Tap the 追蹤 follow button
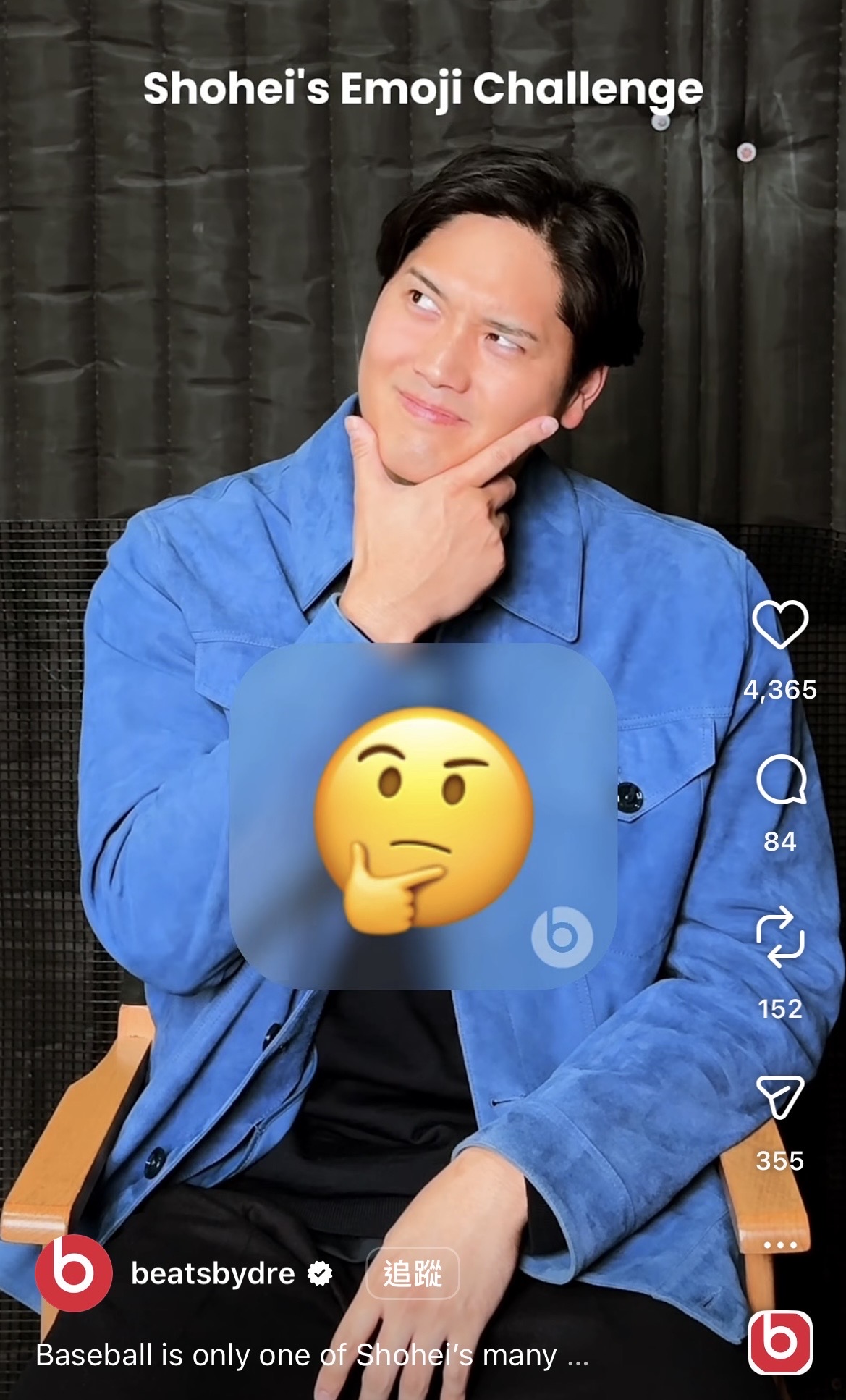Image resolution: width=846 pixels, height=1400 pixels. (413, 1273)
